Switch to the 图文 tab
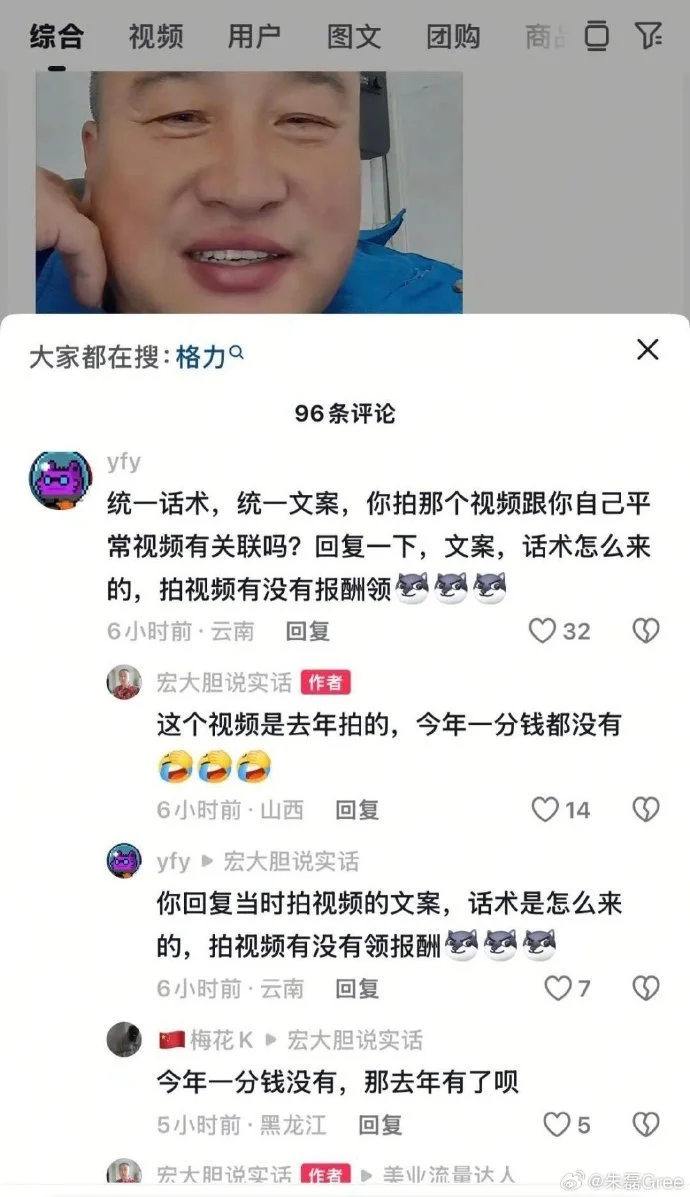Image resolution: width=690 pixels, height=1197 pixels. (354, 37)
